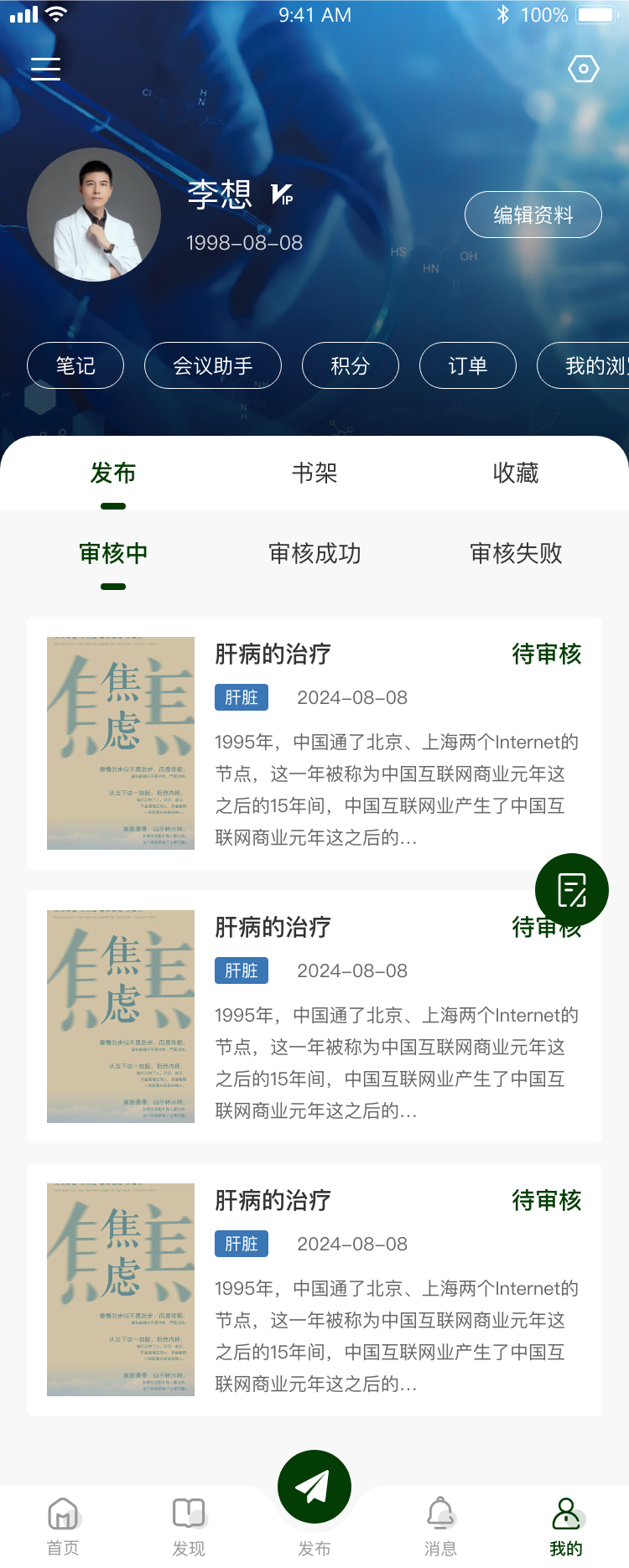
Task: Open the profile avatar photo
Action: click(94, 215)
